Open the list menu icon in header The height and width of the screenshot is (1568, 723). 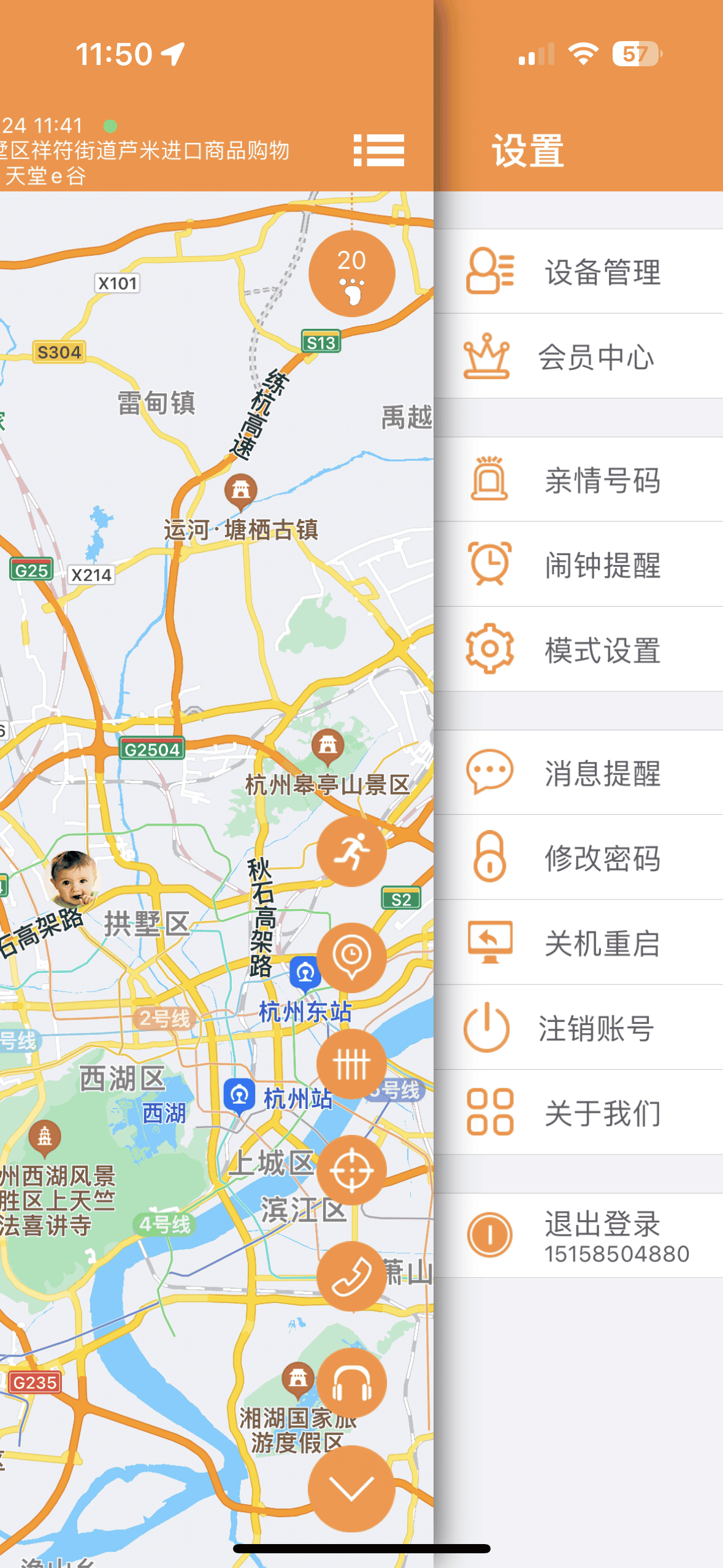(x=378, y=150)
